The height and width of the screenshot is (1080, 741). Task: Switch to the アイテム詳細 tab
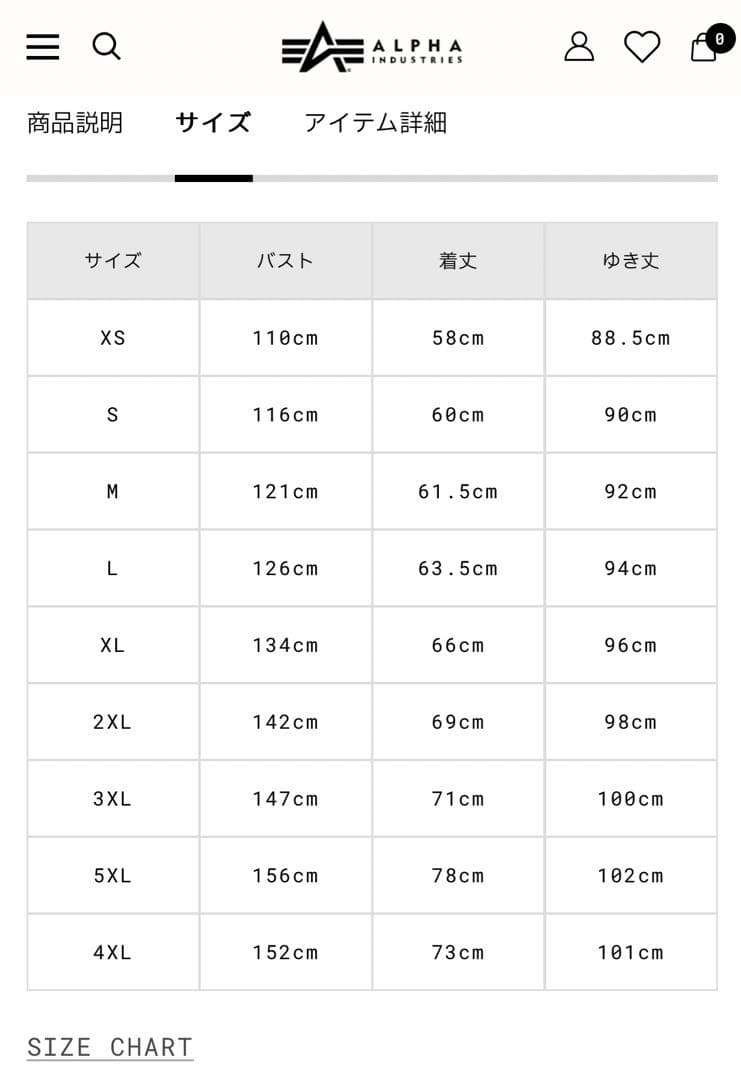pos(375,123)
